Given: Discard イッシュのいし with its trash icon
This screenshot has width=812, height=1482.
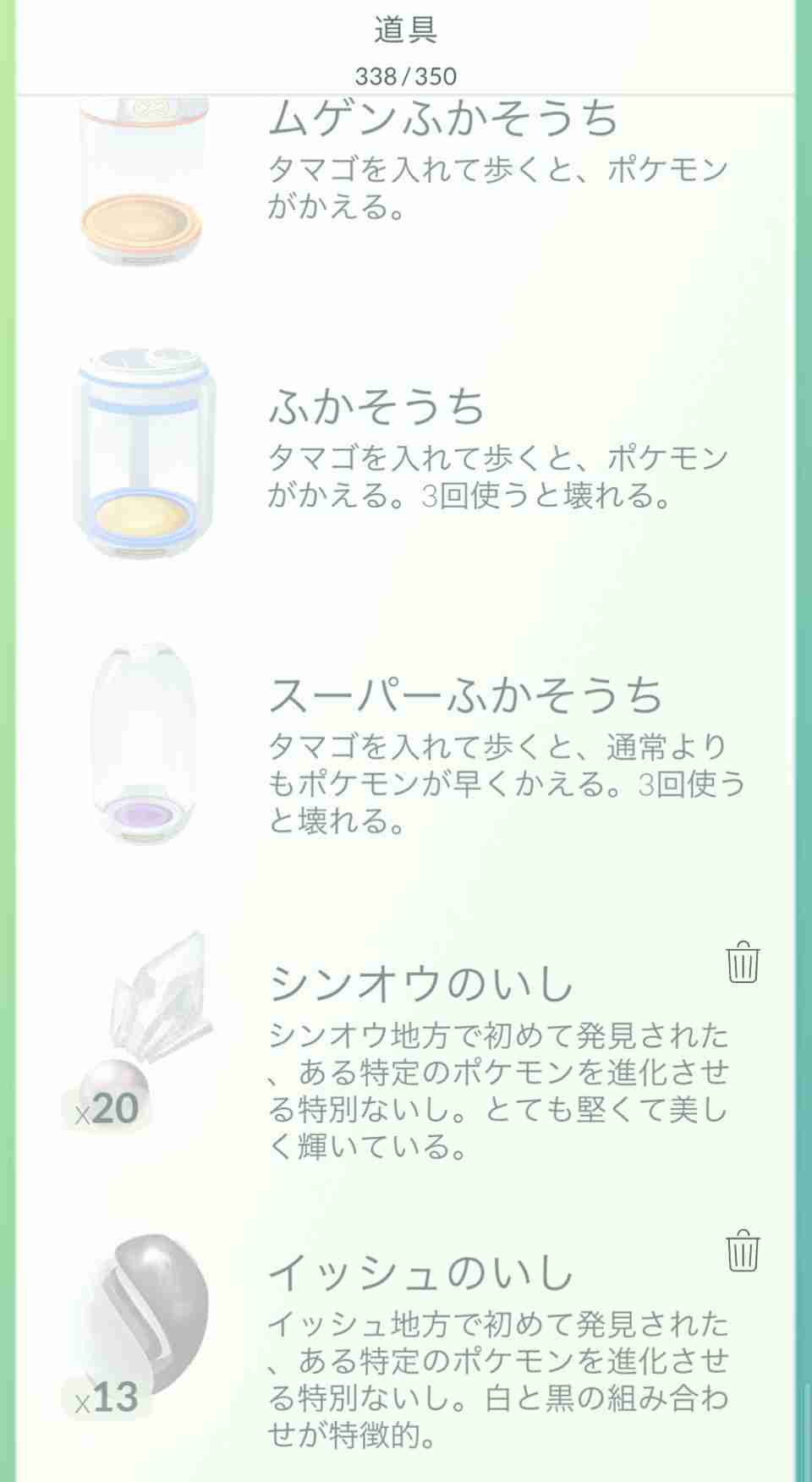Looking at the screenshot, I should tap(743, 1250).
